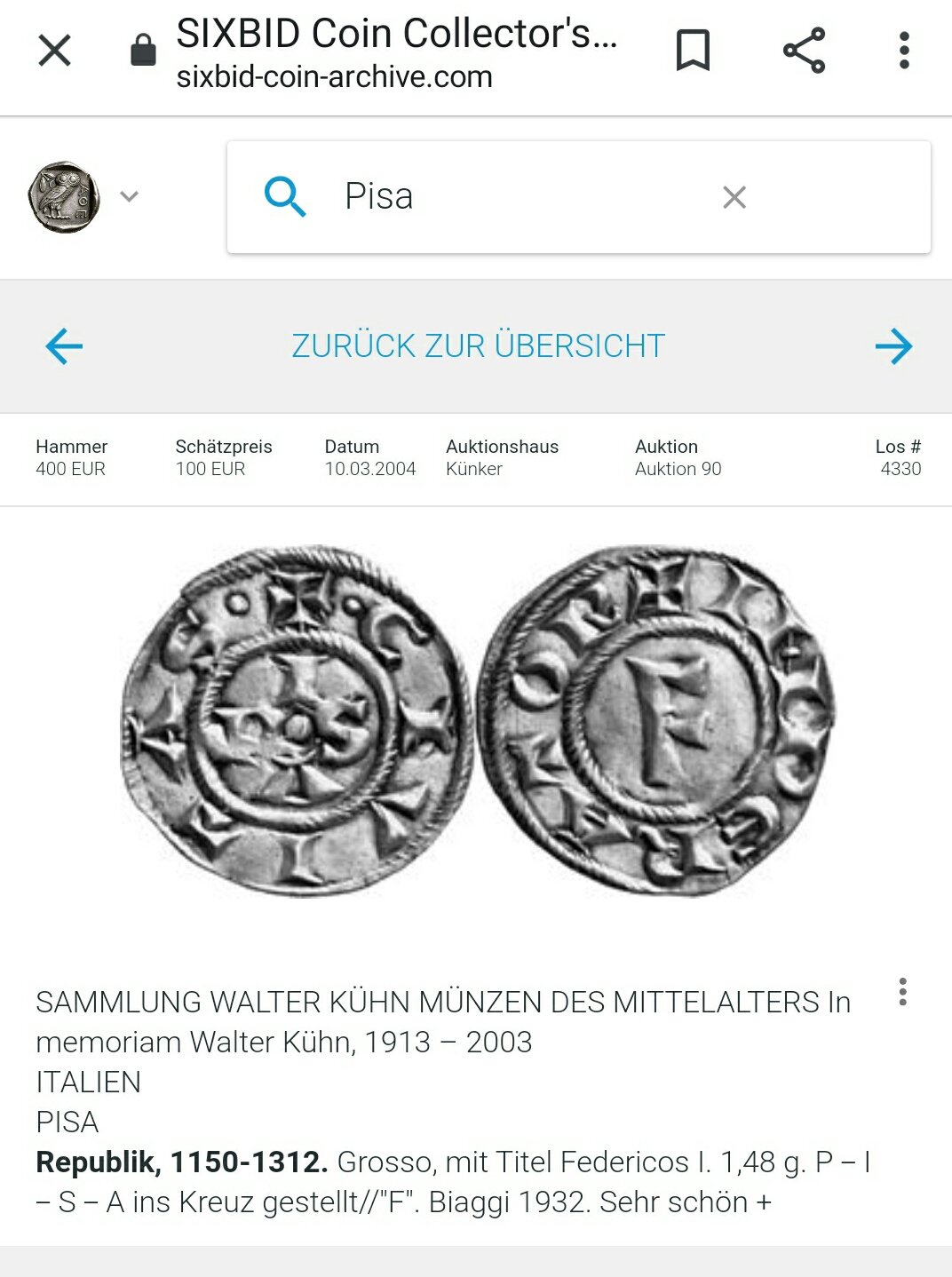Edit the Pisa search field
This screenshot has height=1277, width=952.
click(515, 196)
